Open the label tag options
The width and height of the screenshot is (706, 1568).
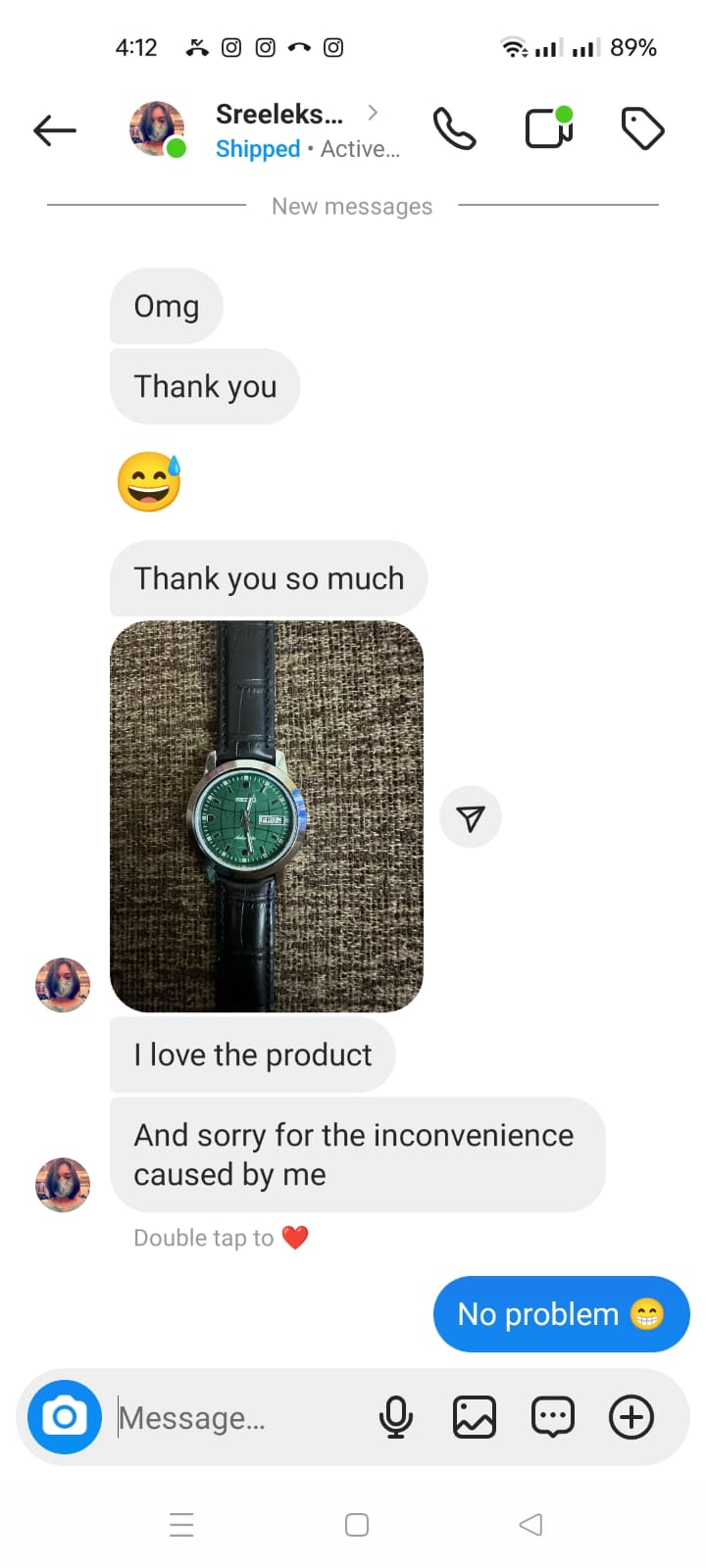point(642,129)
